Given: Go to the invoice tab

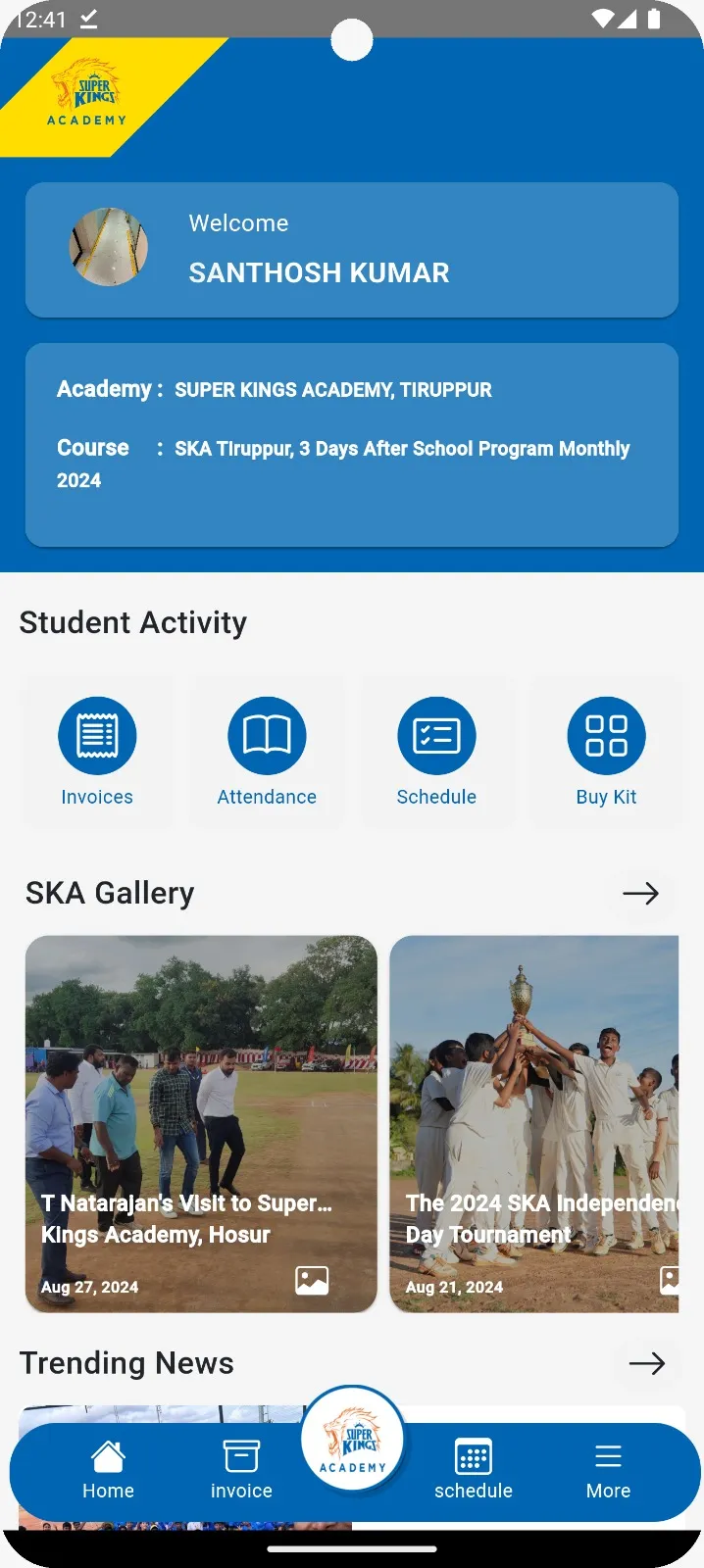Looking at the screenshot, I should (x=241, y=1470).
